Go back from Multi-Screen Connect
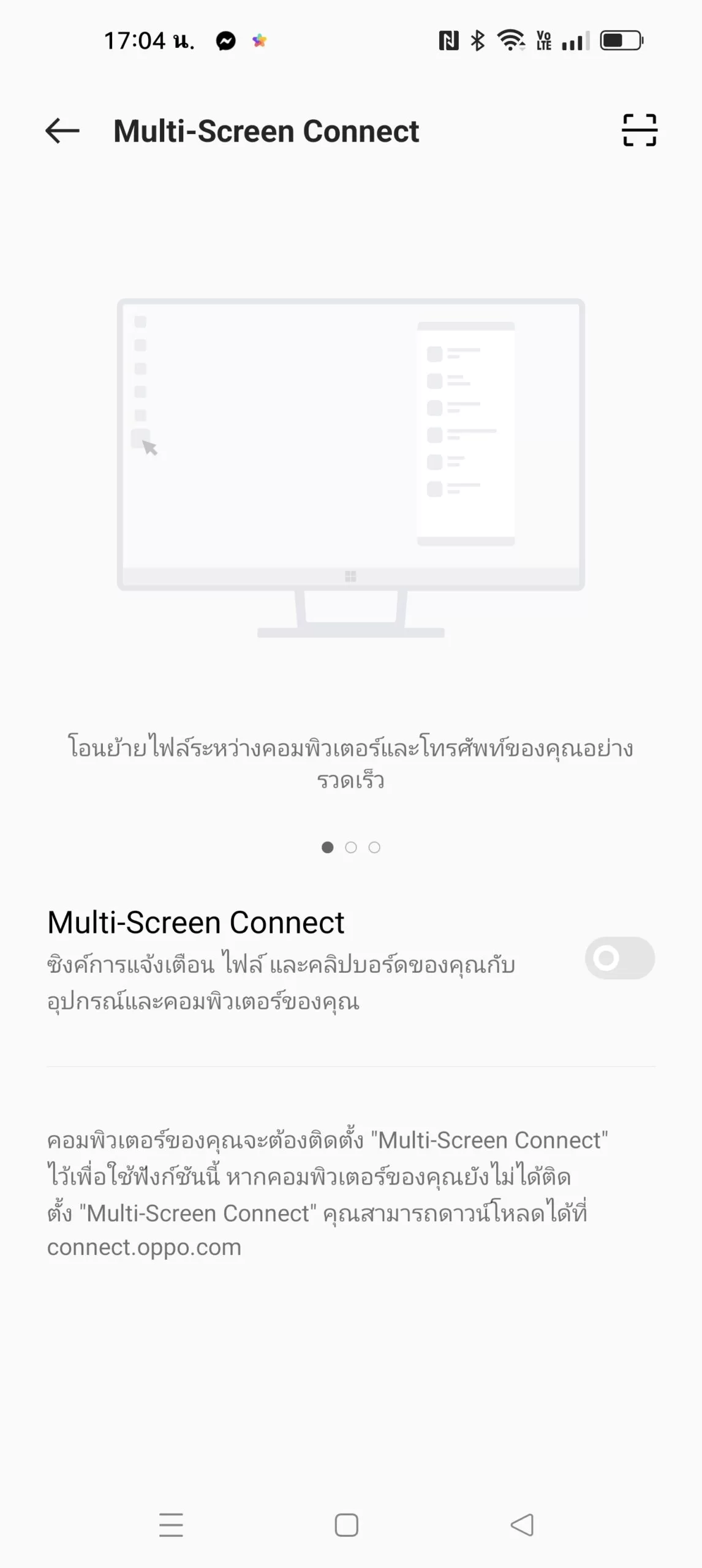This screenshot has height=1568, width=702. click(x=62, y=130)
